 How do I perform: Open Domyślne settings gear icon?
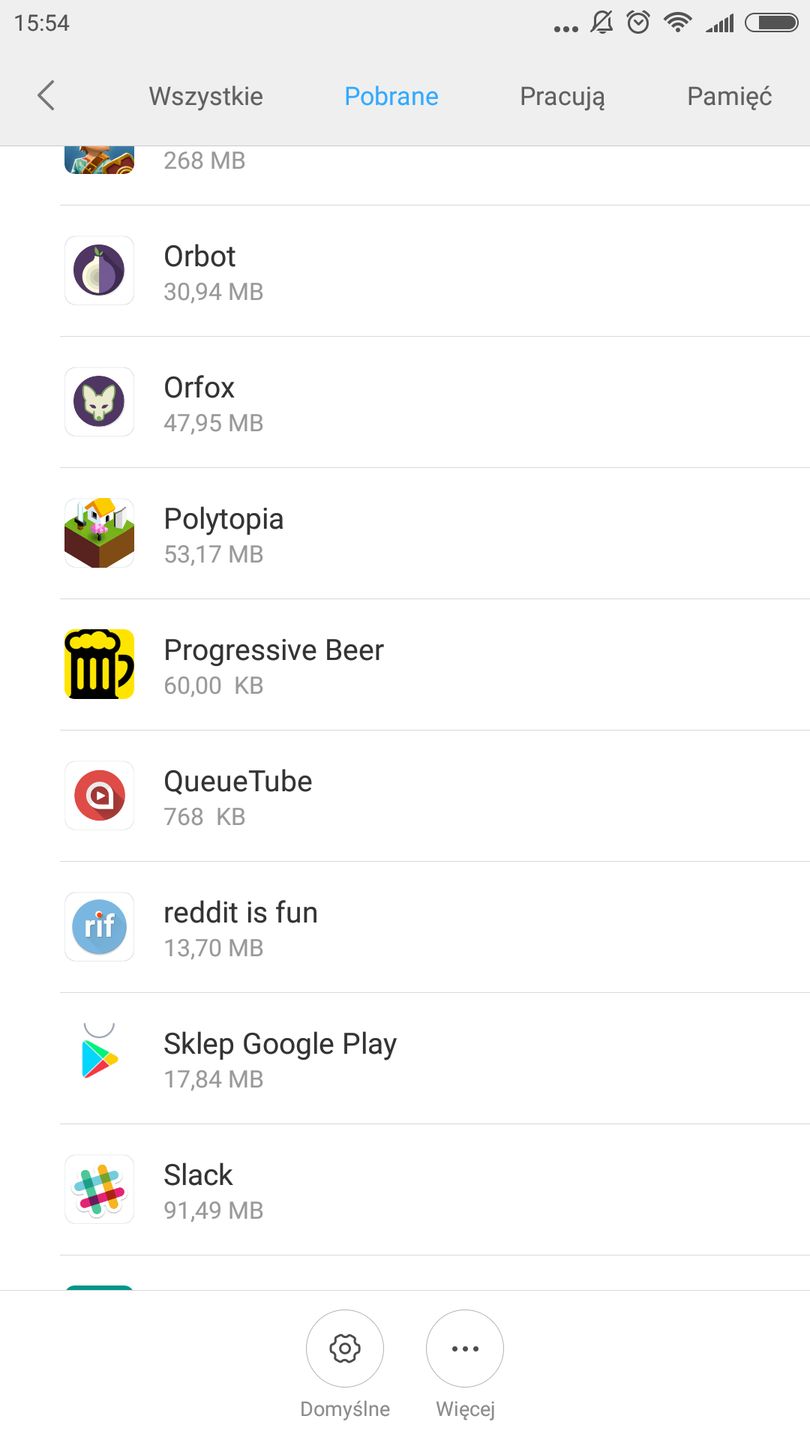click(345, 1348)
